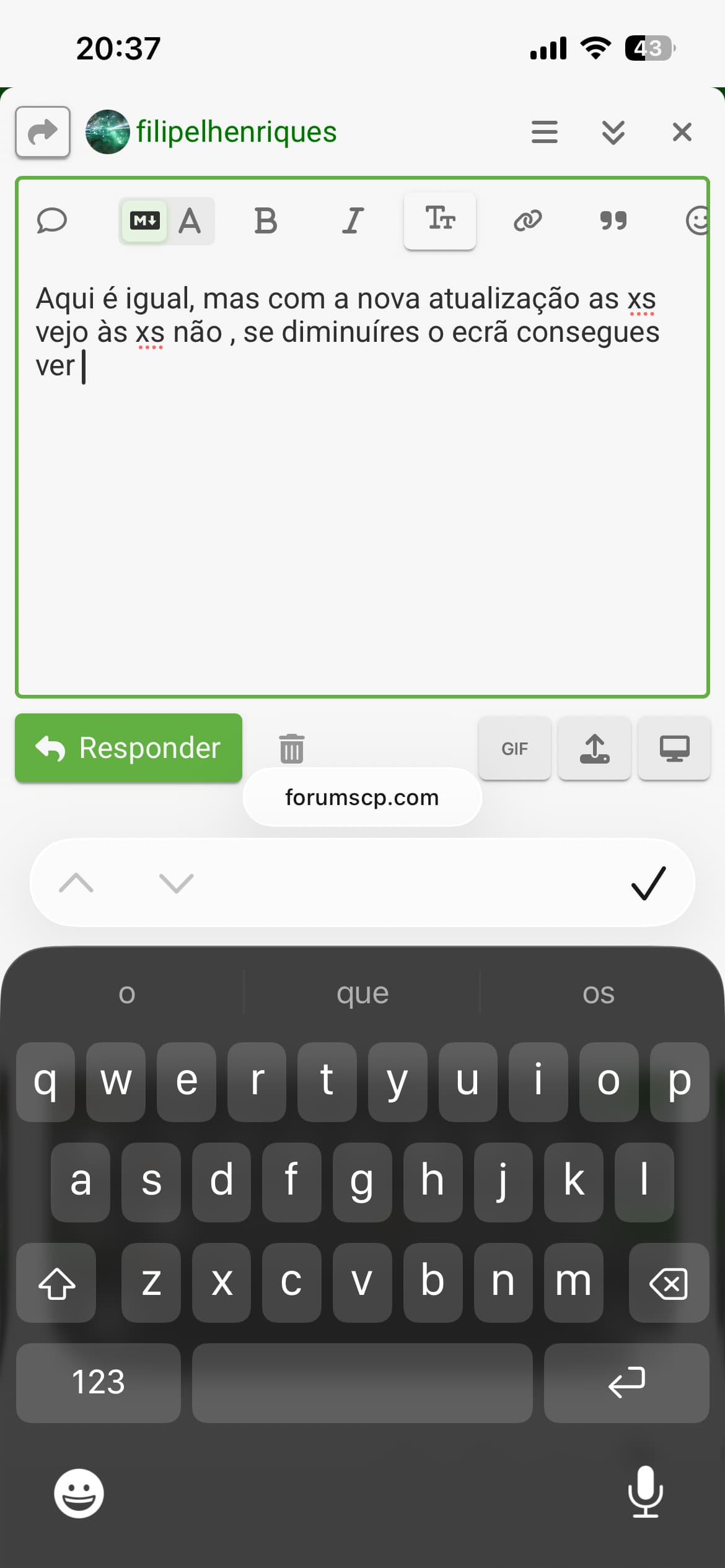Toggle the preview with the monitor button
Screen dimensions: 725x1568
coord(674,749)
